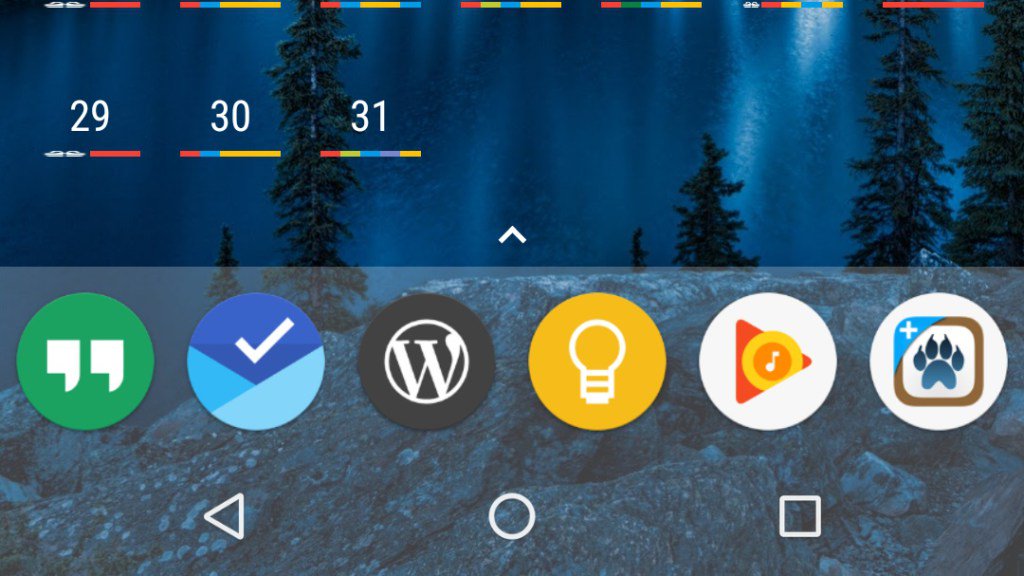This screenshot has height=576, width=1024.
Task: Open the Hangouts app
Action: 85,361
